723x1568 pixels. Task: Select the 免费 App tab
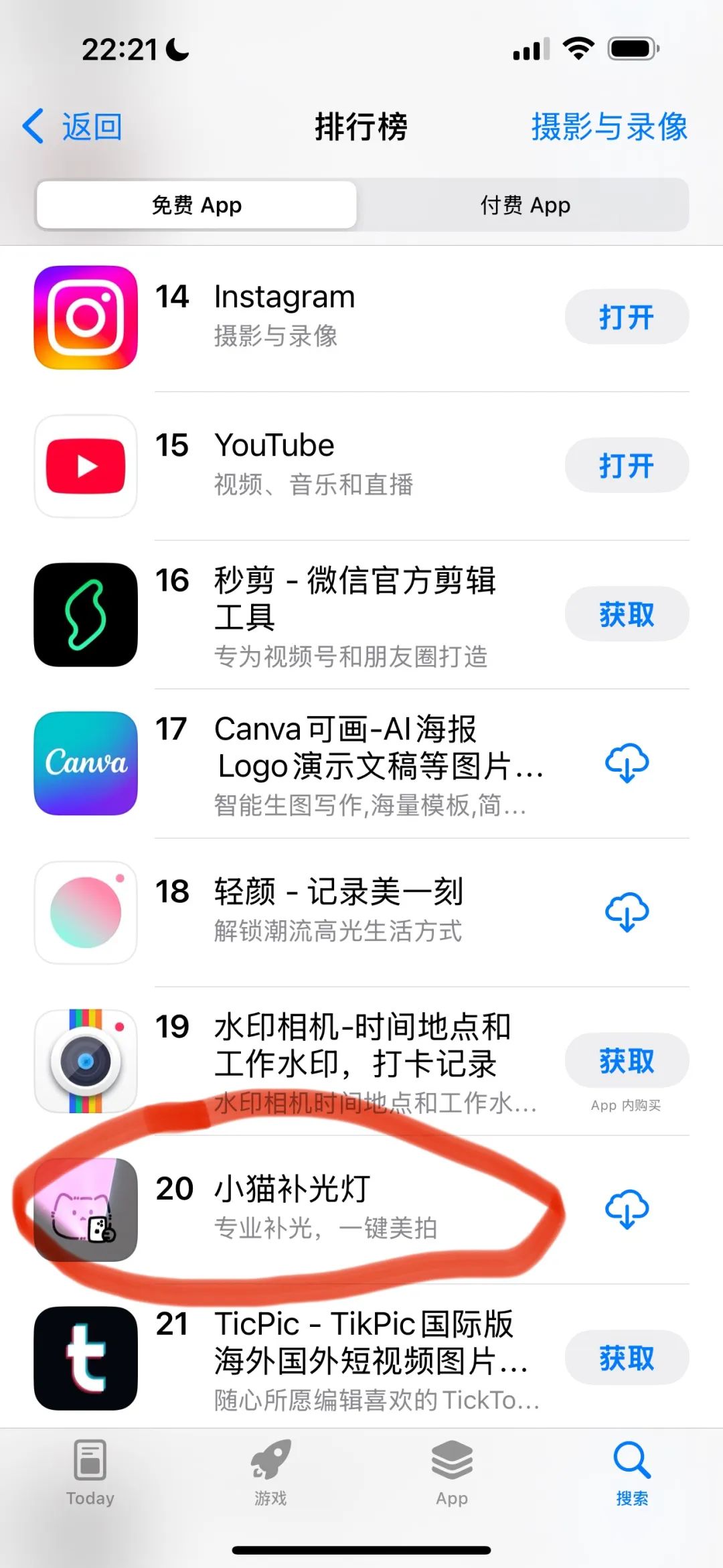197,205
